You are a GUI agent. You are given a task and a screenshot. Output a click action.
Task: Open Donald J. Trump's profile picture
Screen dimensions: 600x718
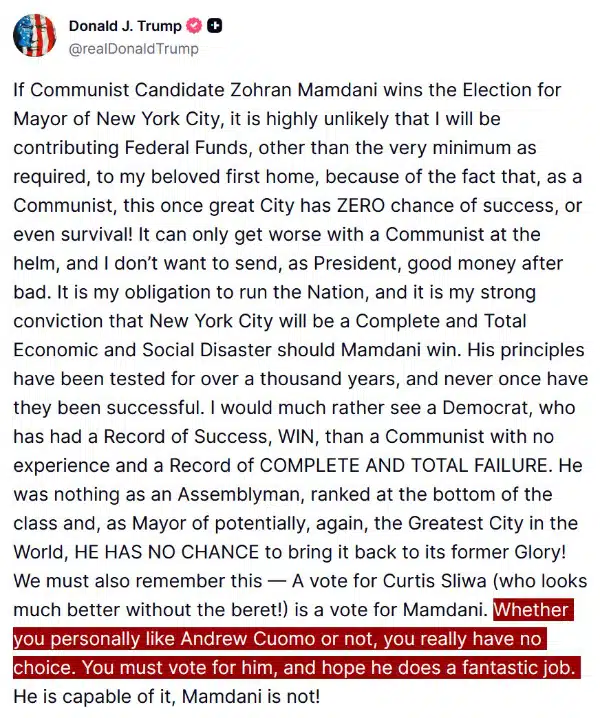tap(34, 36)
